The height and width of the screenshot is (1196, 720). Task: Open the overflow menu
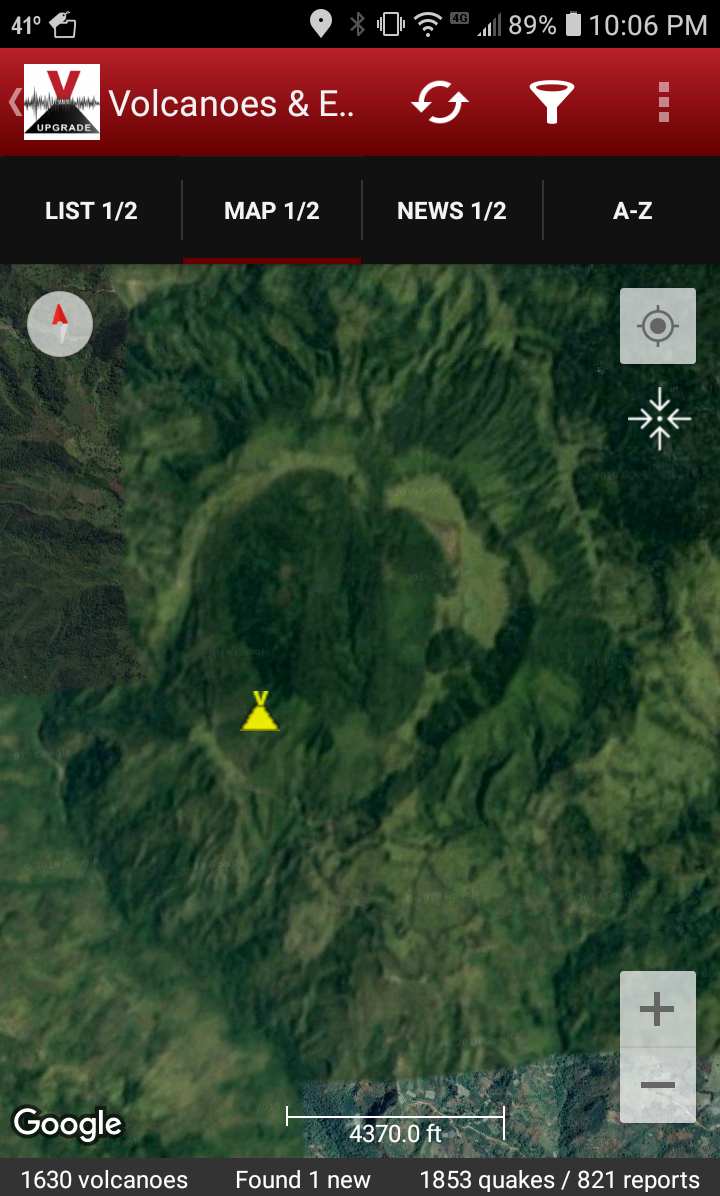pyautogui.click(x=663, y=102)
